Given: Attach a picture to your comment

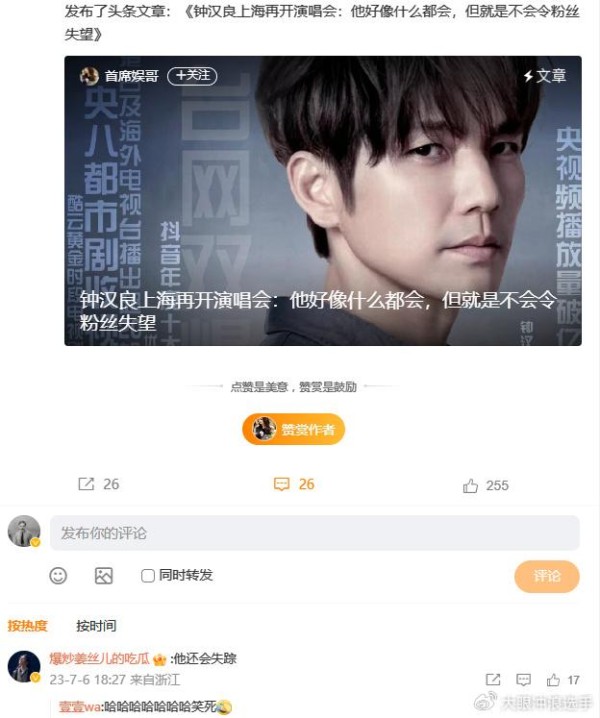Looking at the screenshot, I should [104, 576].
